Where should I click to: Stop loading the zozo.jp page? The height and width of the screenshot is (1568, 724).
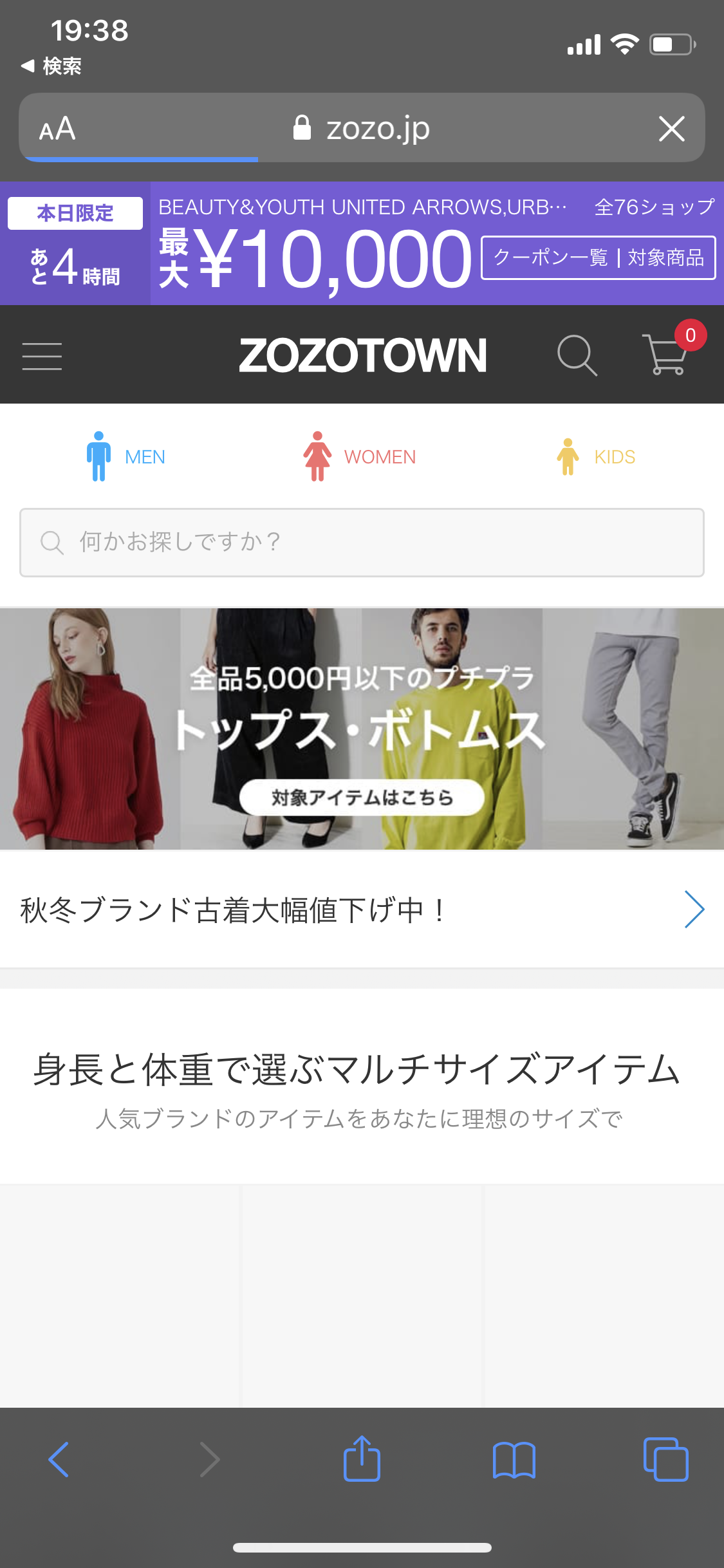tap(671, 129)
